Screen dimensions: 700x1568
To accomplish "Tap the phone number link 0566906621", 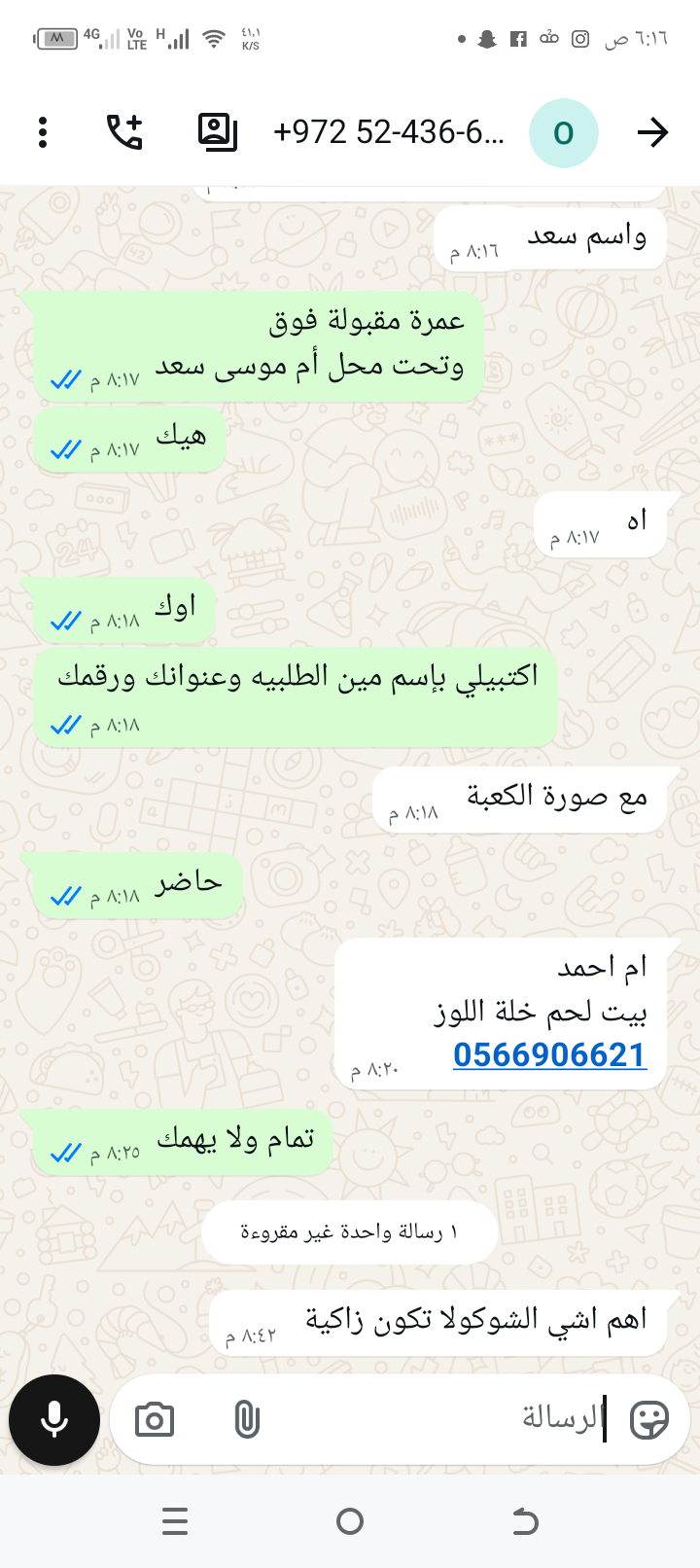I will pyautogui.click(x=549, y=1054).
